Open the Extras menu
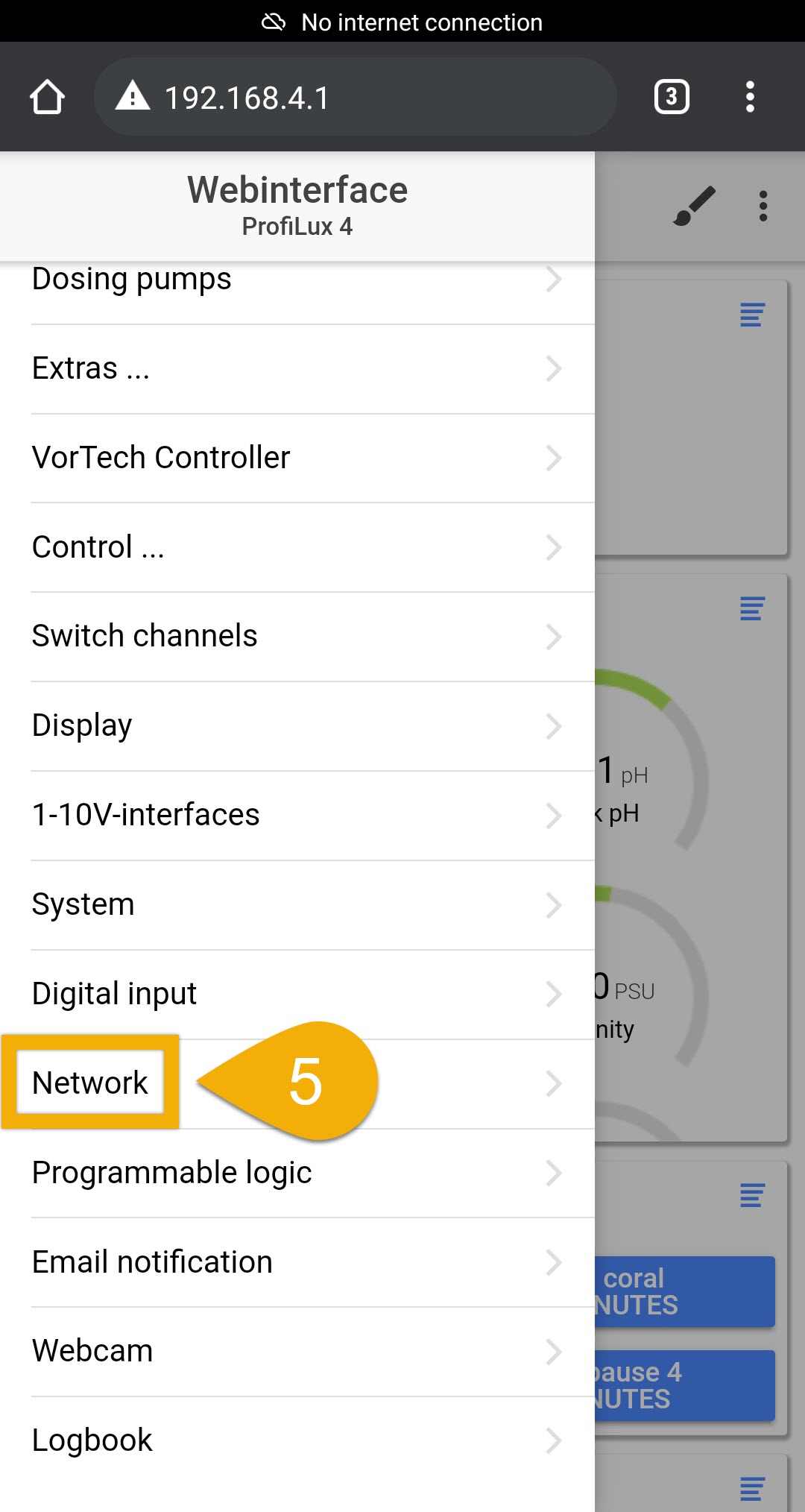Screen dimensions: 805x1512 (x=297, y=368)
